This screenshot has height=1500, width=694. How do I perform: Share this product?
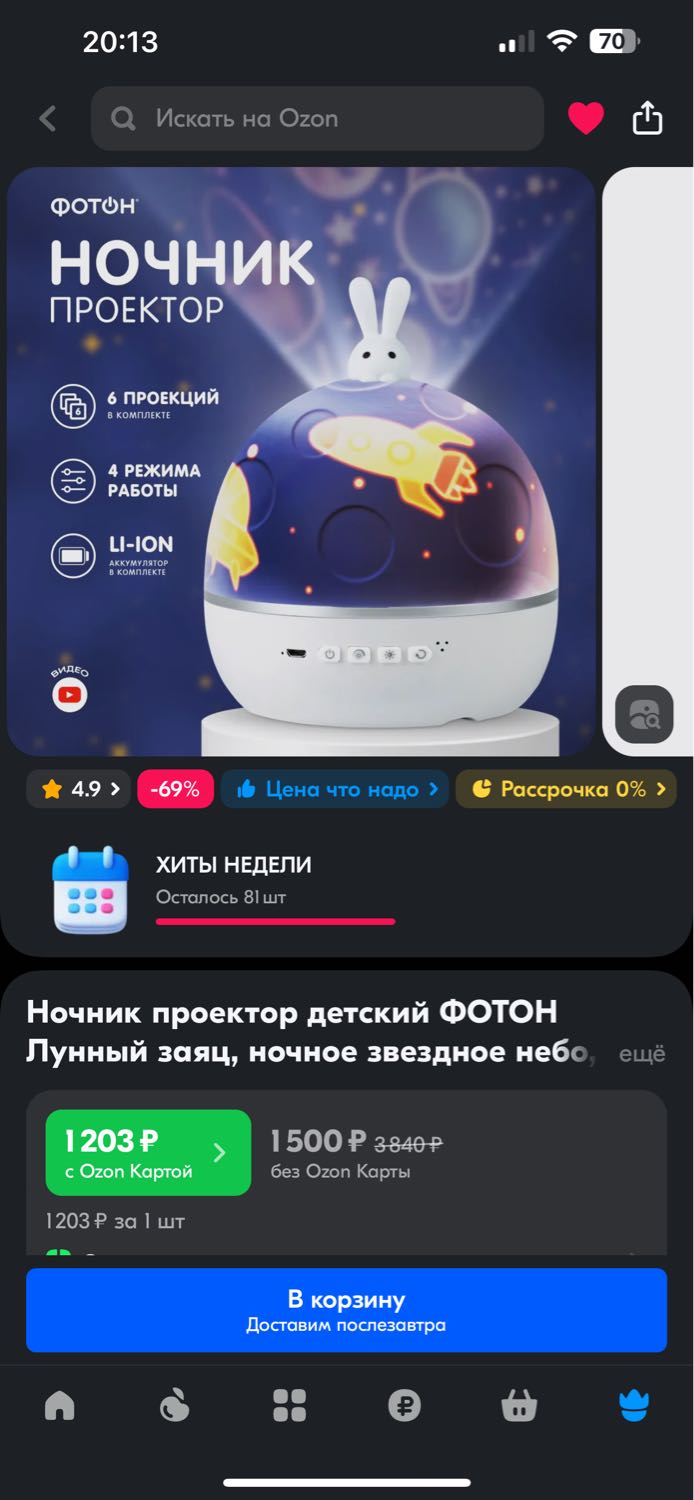point(648,118)
